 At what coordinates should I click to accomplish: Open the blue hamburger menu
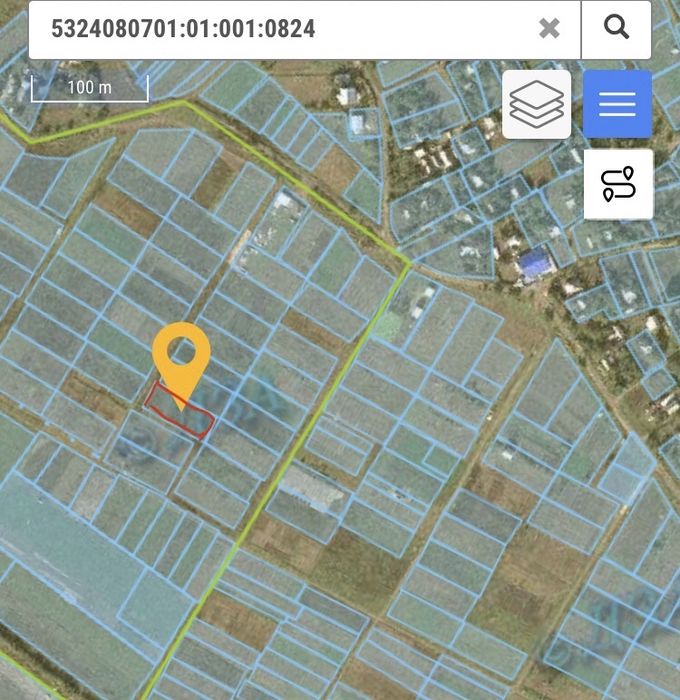(x=617, y=104)
